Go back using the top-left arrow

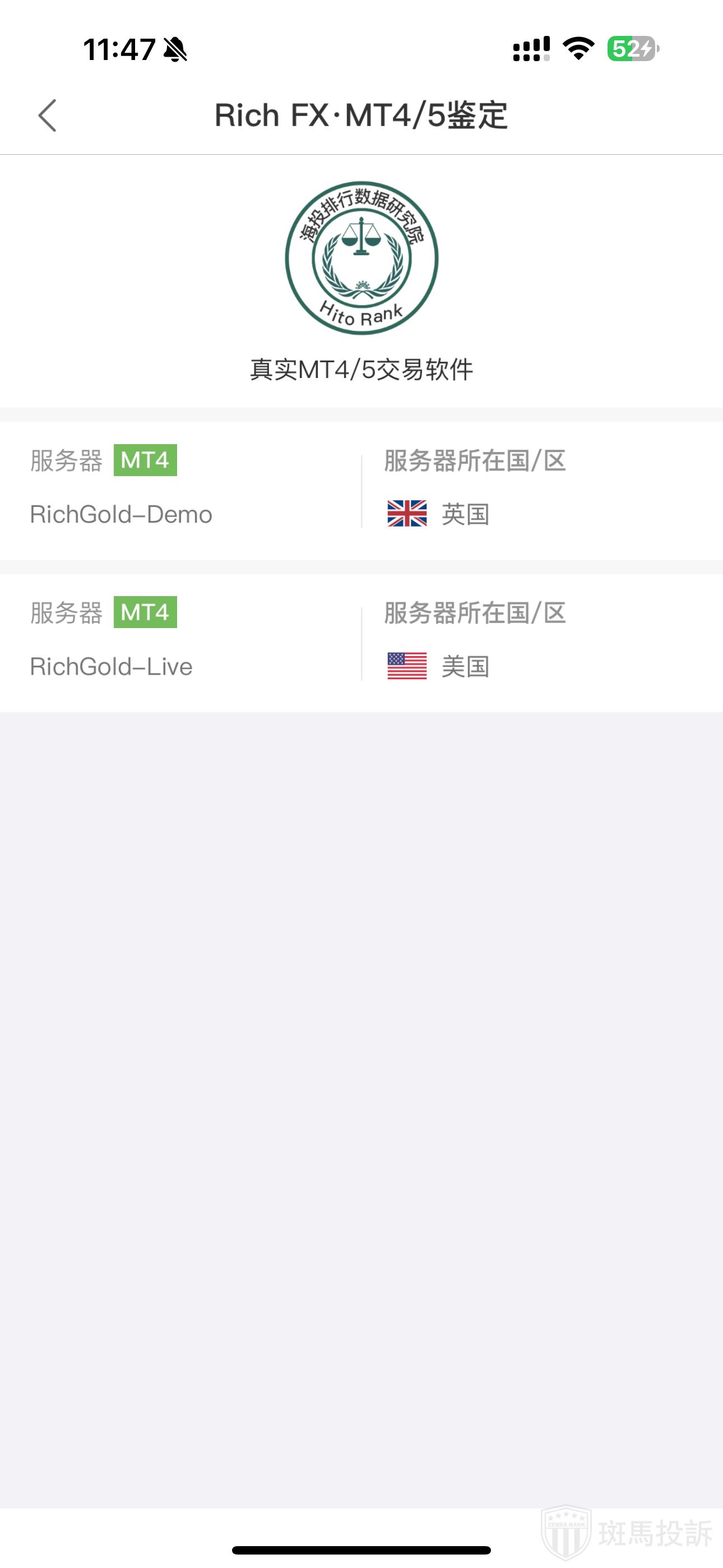(48, 116)
